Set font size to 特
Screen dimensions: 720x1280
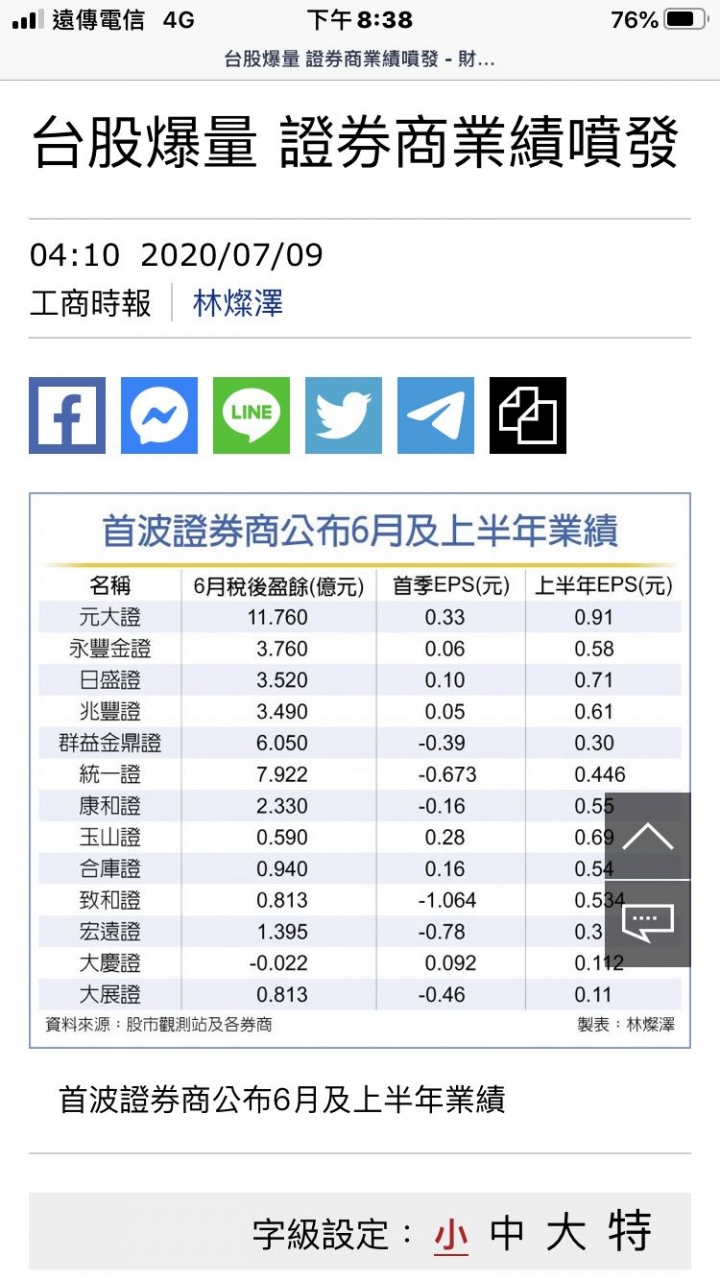[x=629, y=1234]
